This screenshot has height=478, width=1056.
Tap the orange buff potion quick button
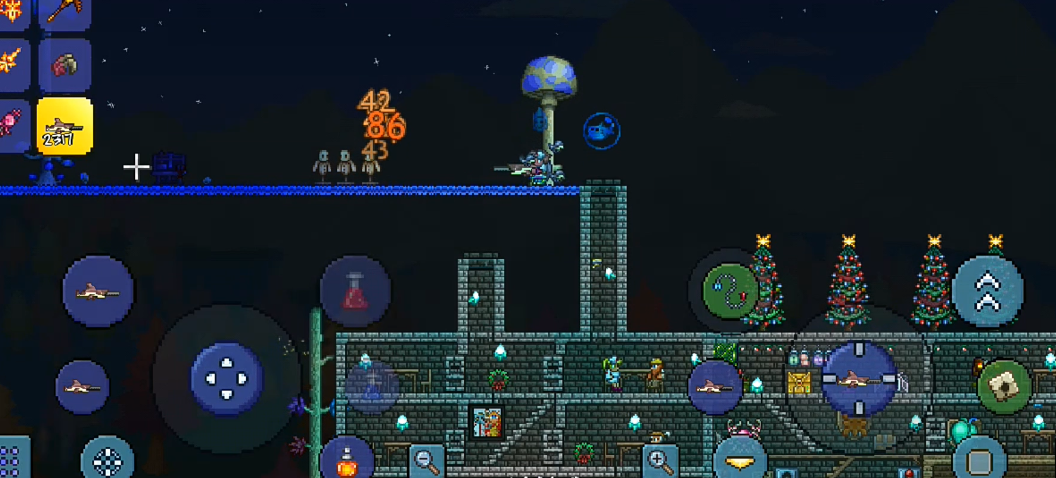click(x=347, y=461)
